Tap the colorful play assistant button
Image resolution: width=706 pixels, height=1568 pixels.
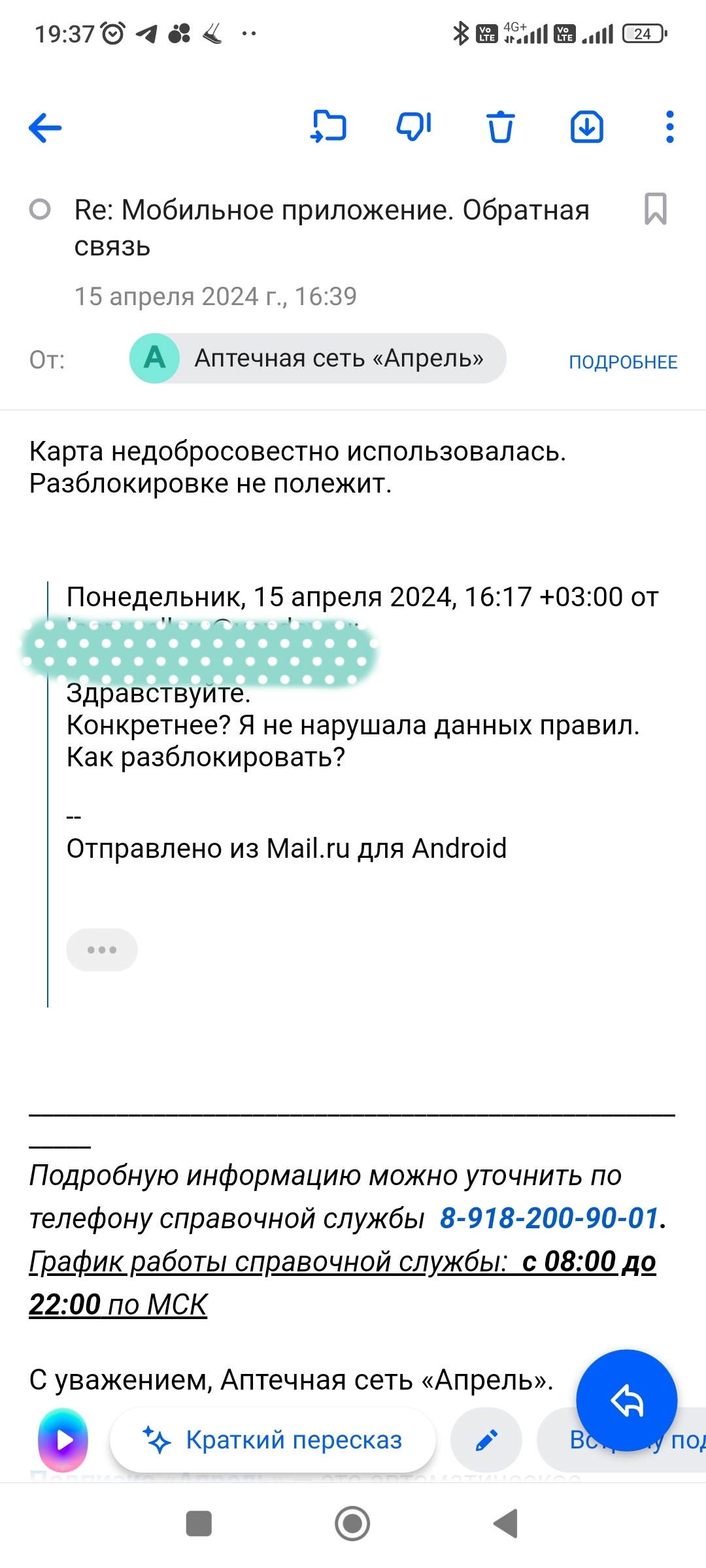63,1440
